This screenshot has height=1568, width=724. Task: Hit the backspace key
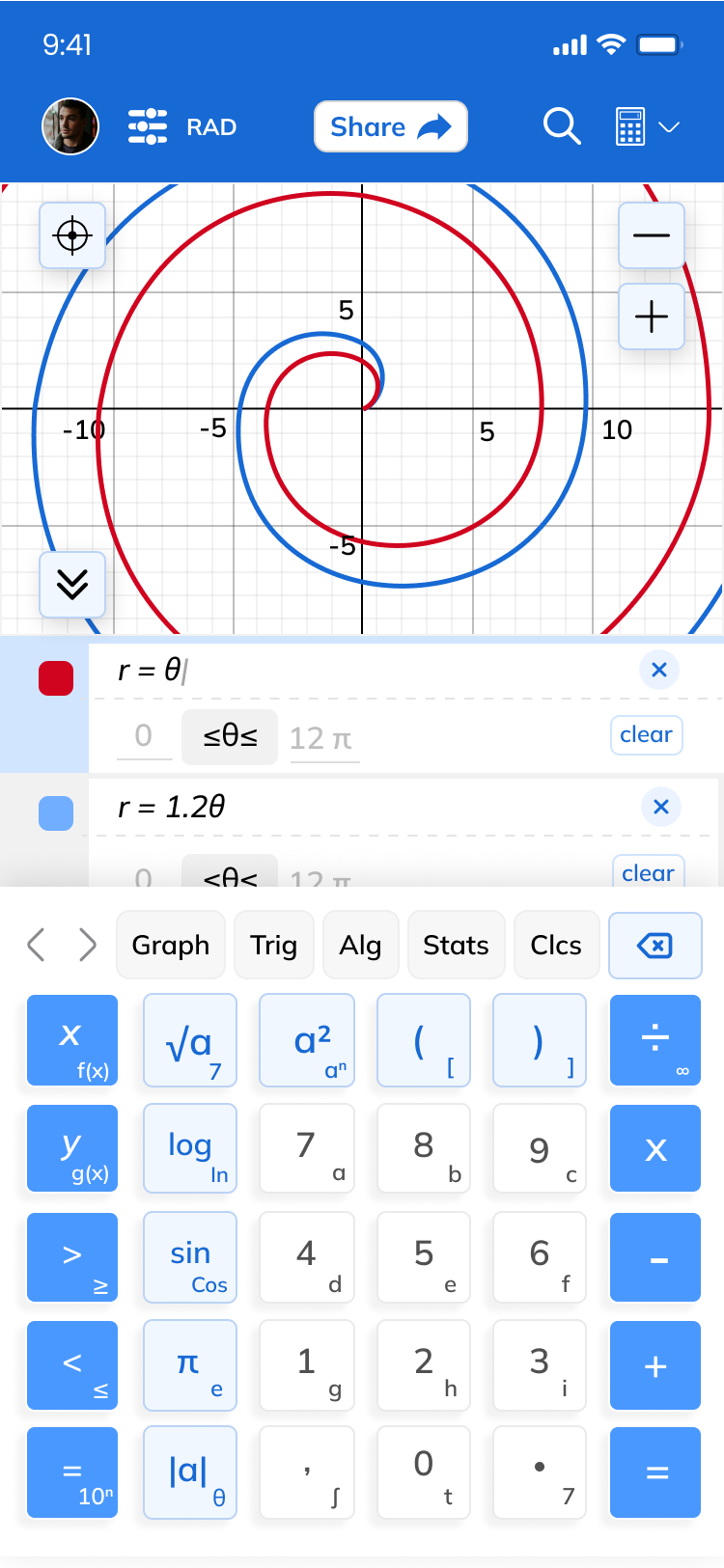[x=655, y=946]
